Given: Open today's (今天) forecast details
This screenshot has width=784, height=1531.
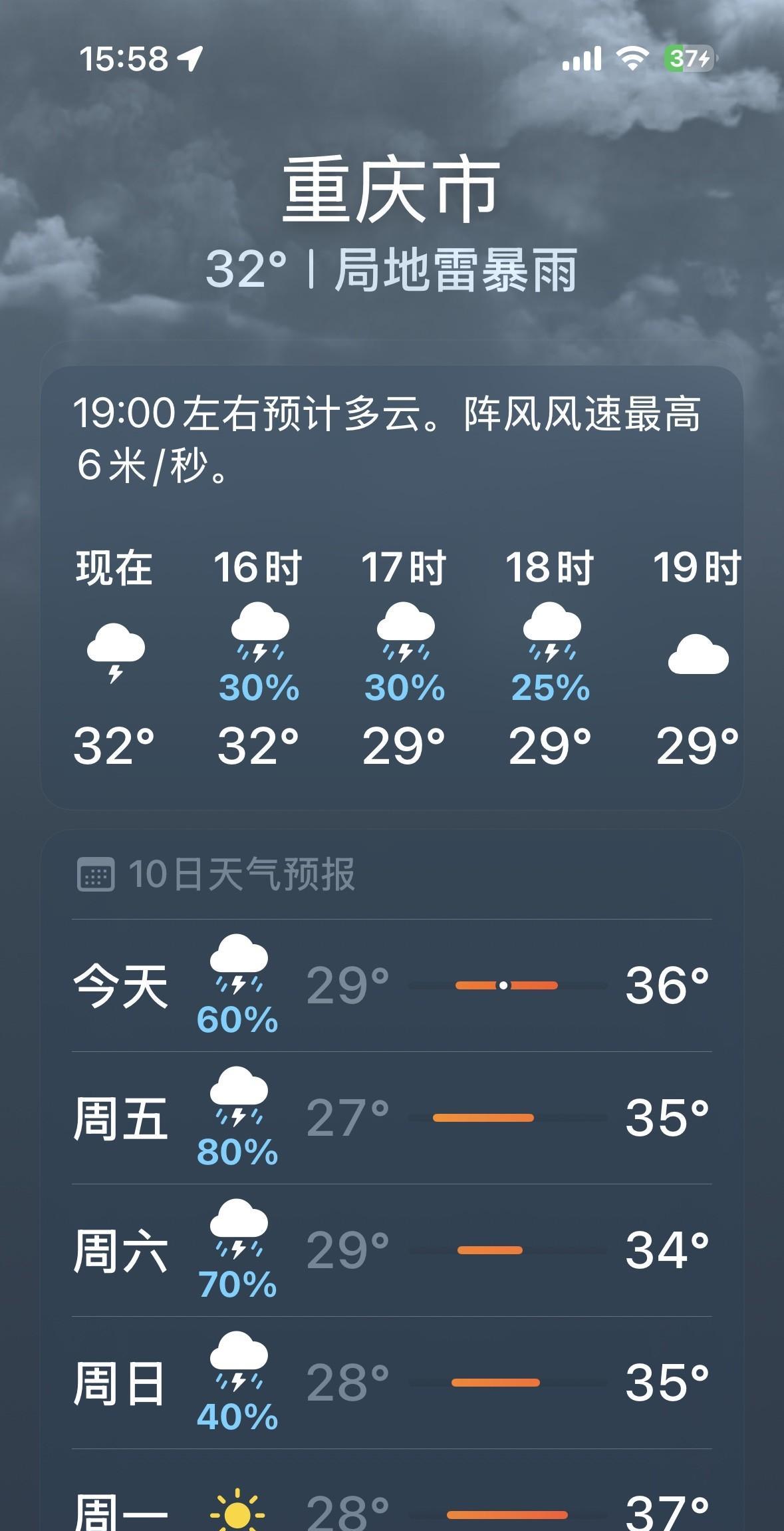Looking at the screenshot, I should coord(392,985).
